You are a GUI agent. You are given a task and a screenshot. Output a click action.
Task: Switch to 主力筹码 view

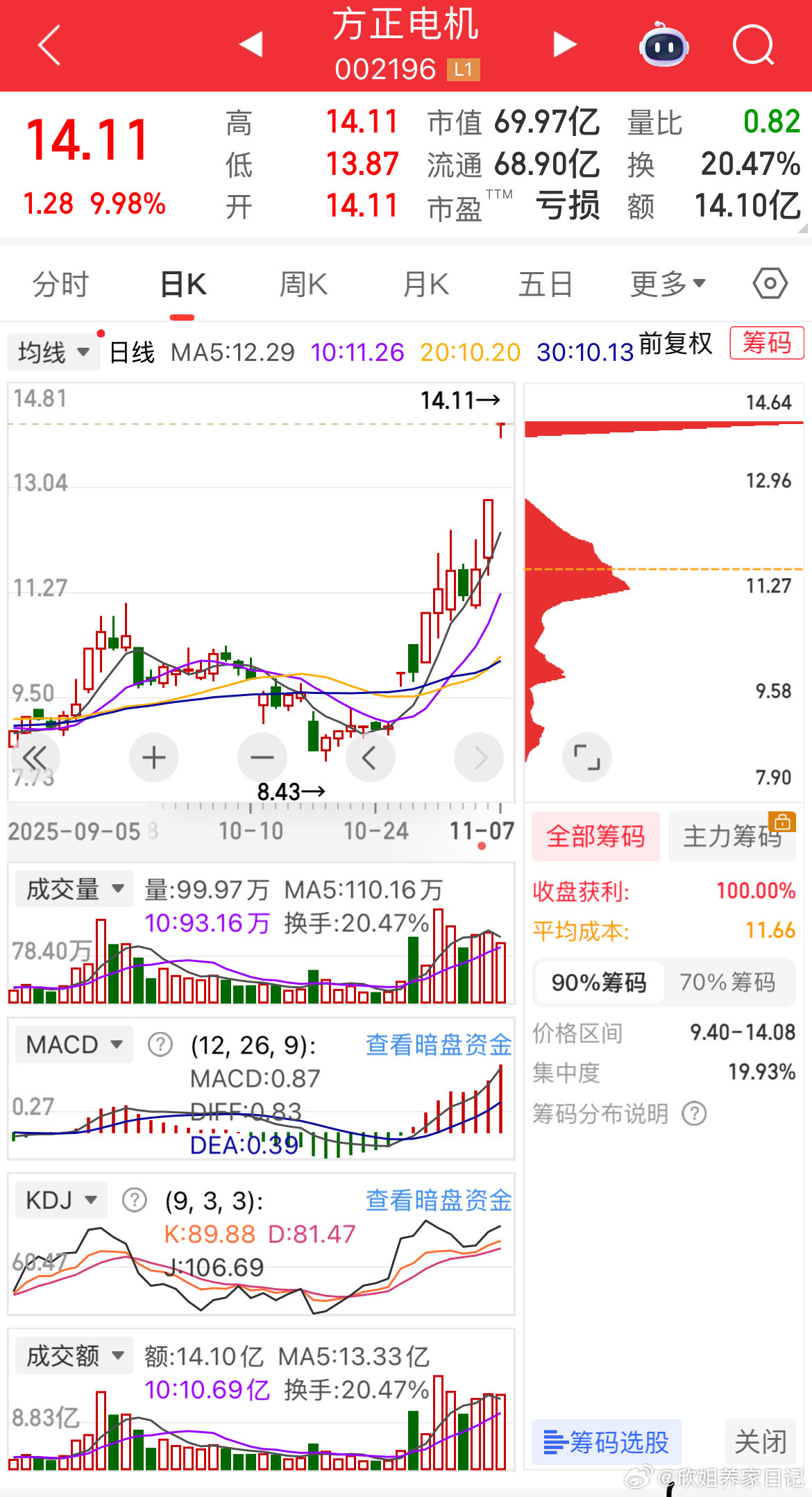pyautogui.click(x=731, y=836)
